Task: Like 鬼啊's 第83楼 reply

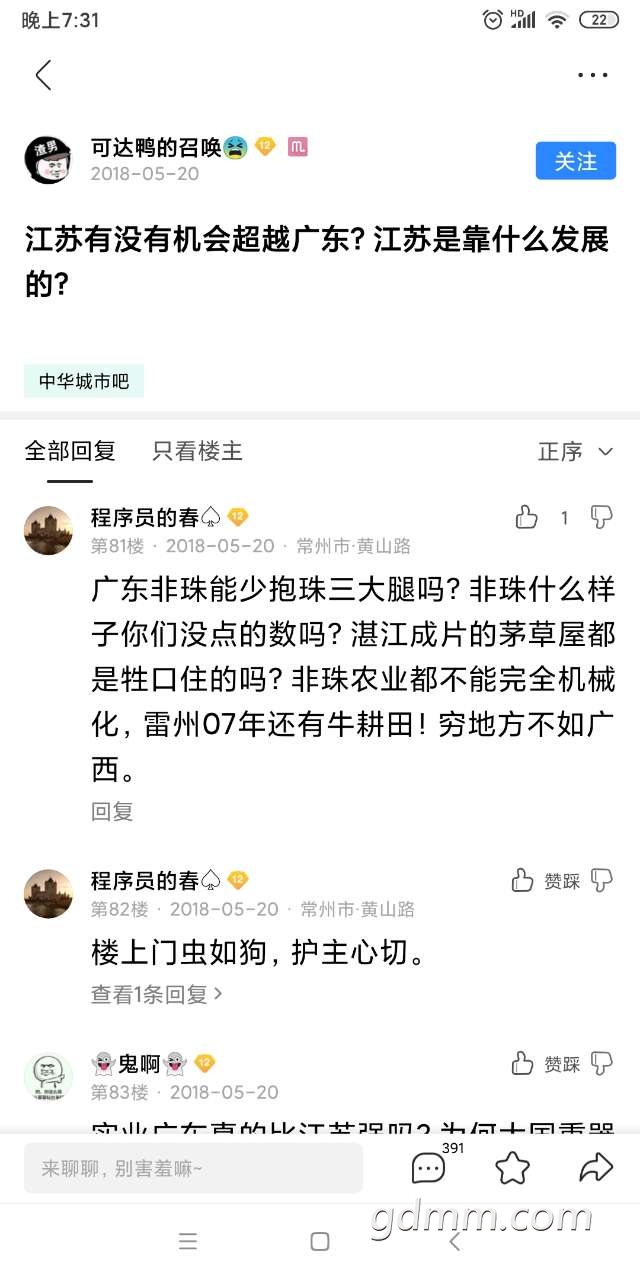Action: click(x=523, y=1063)
